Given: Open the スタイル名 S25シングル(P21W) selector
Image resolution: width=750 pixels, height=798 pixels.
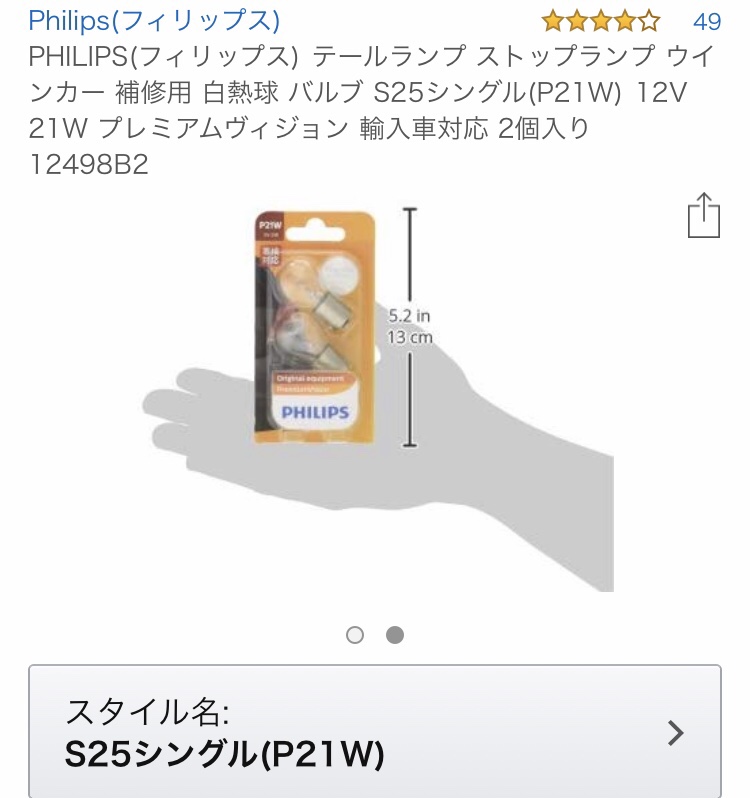Looking at the screenshot, I should [x=375, y=732].
